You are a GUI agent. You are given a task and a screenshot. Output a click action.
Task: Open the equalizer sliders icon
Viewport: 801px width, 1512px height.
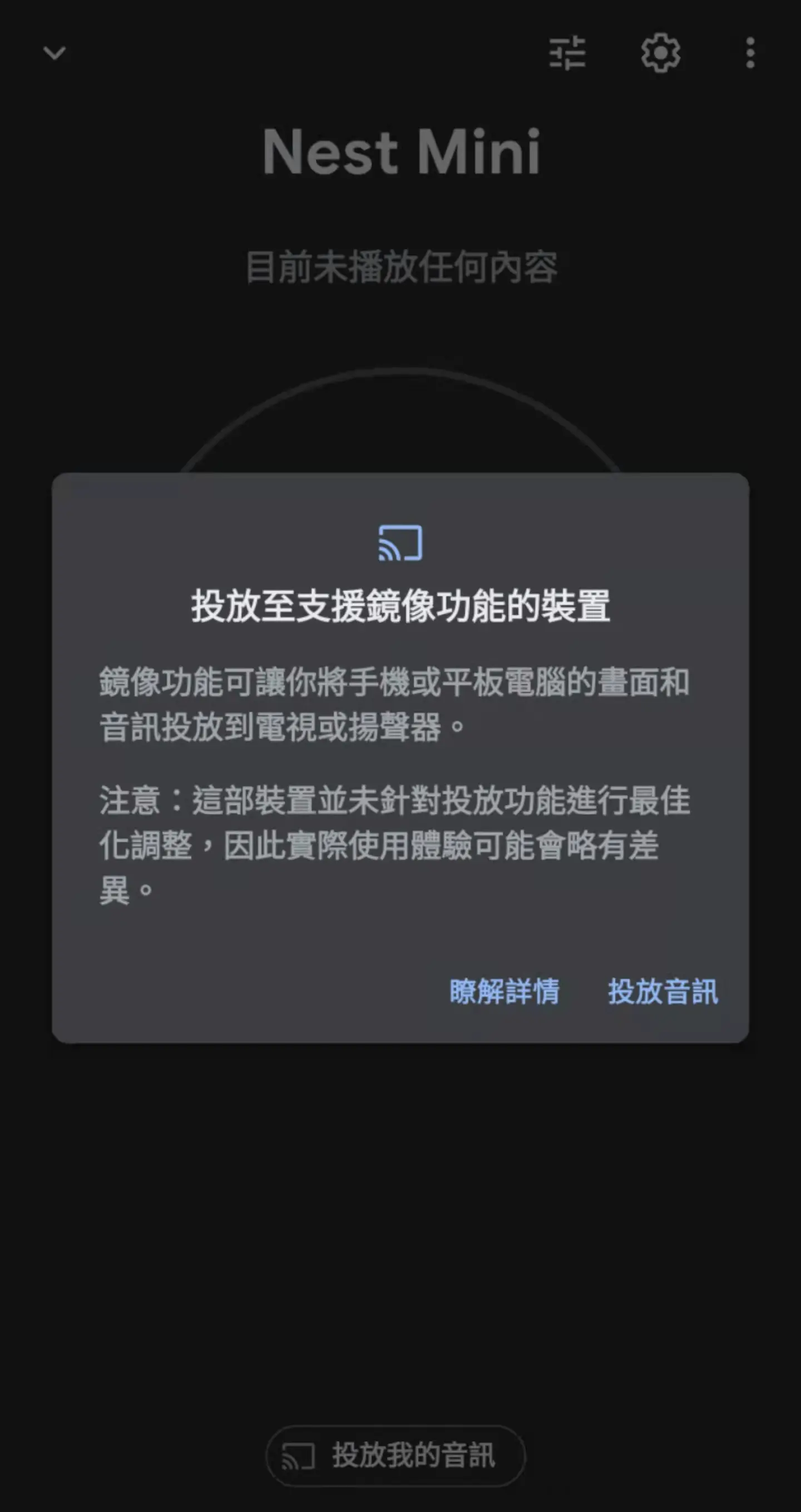(567, 53)
